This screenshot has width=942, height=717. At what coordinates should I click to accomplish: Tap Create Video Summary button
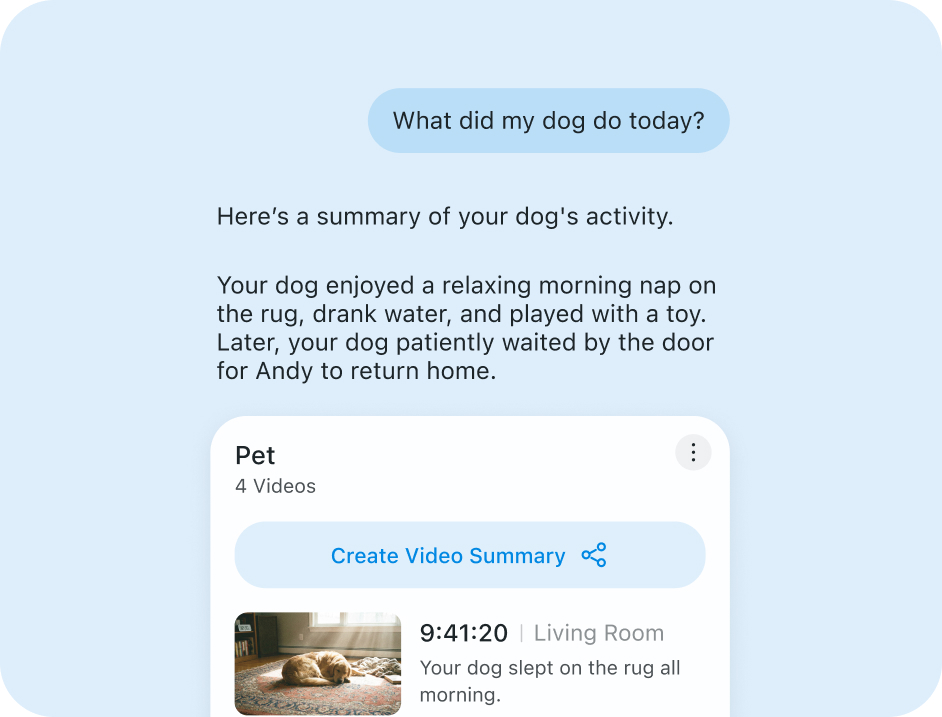[x=469, y=555]
